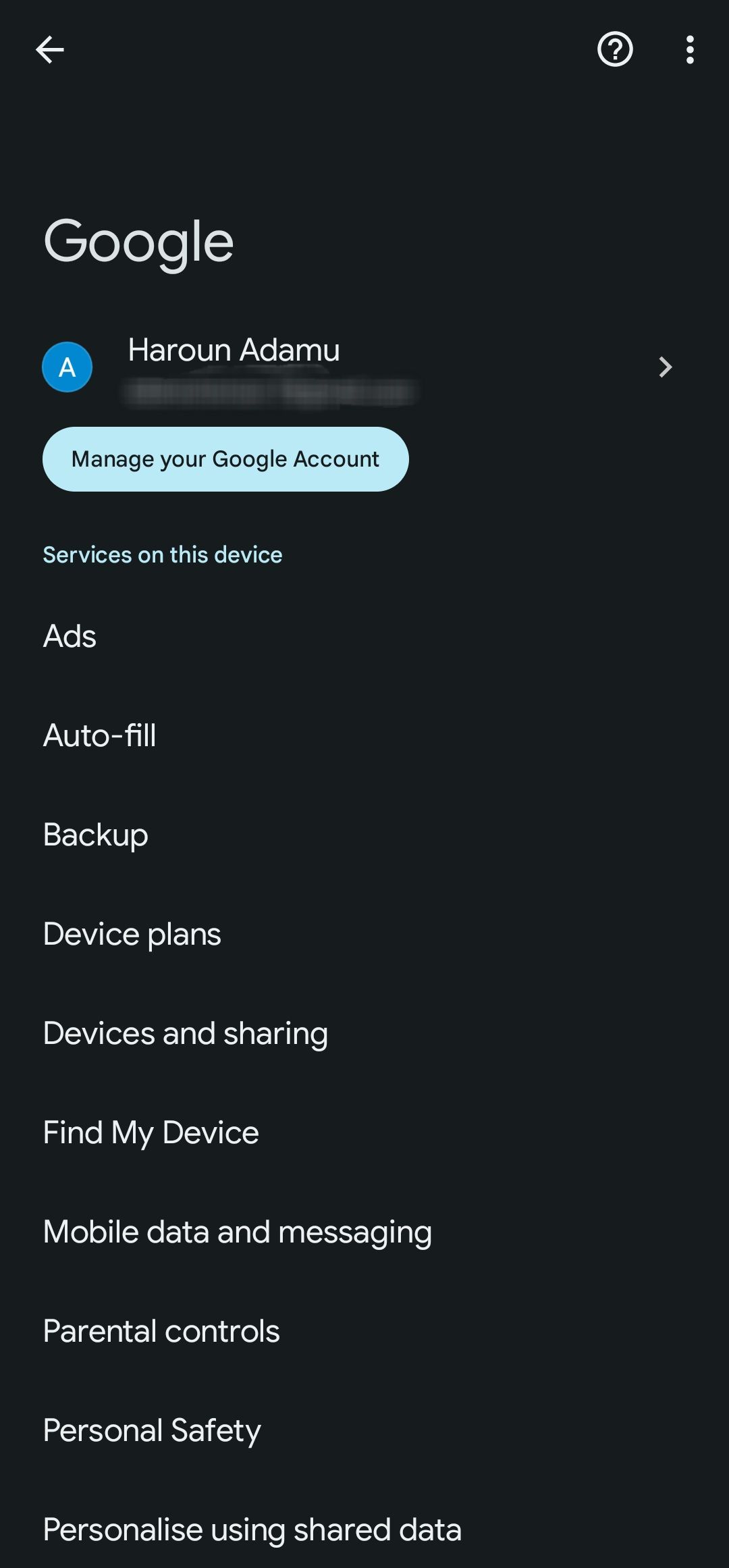Tap the Google screen title

pyautogui.click(x=138, y=241)
